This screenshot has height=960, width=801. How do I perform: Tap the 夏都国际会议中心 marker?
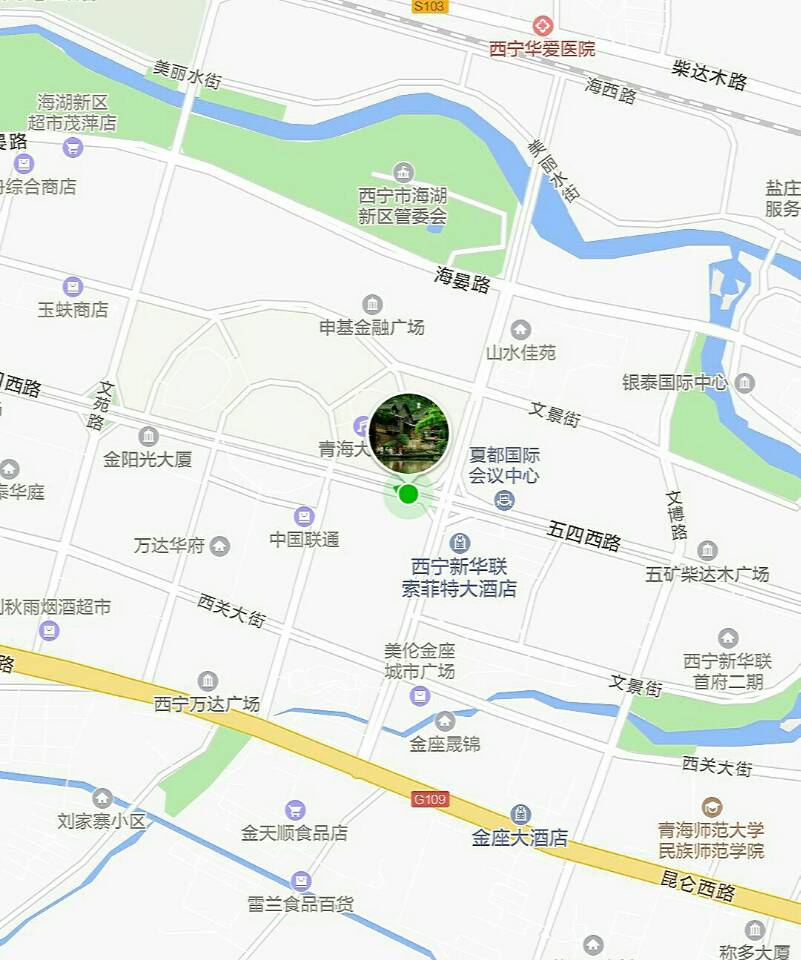tap(505, 499)
